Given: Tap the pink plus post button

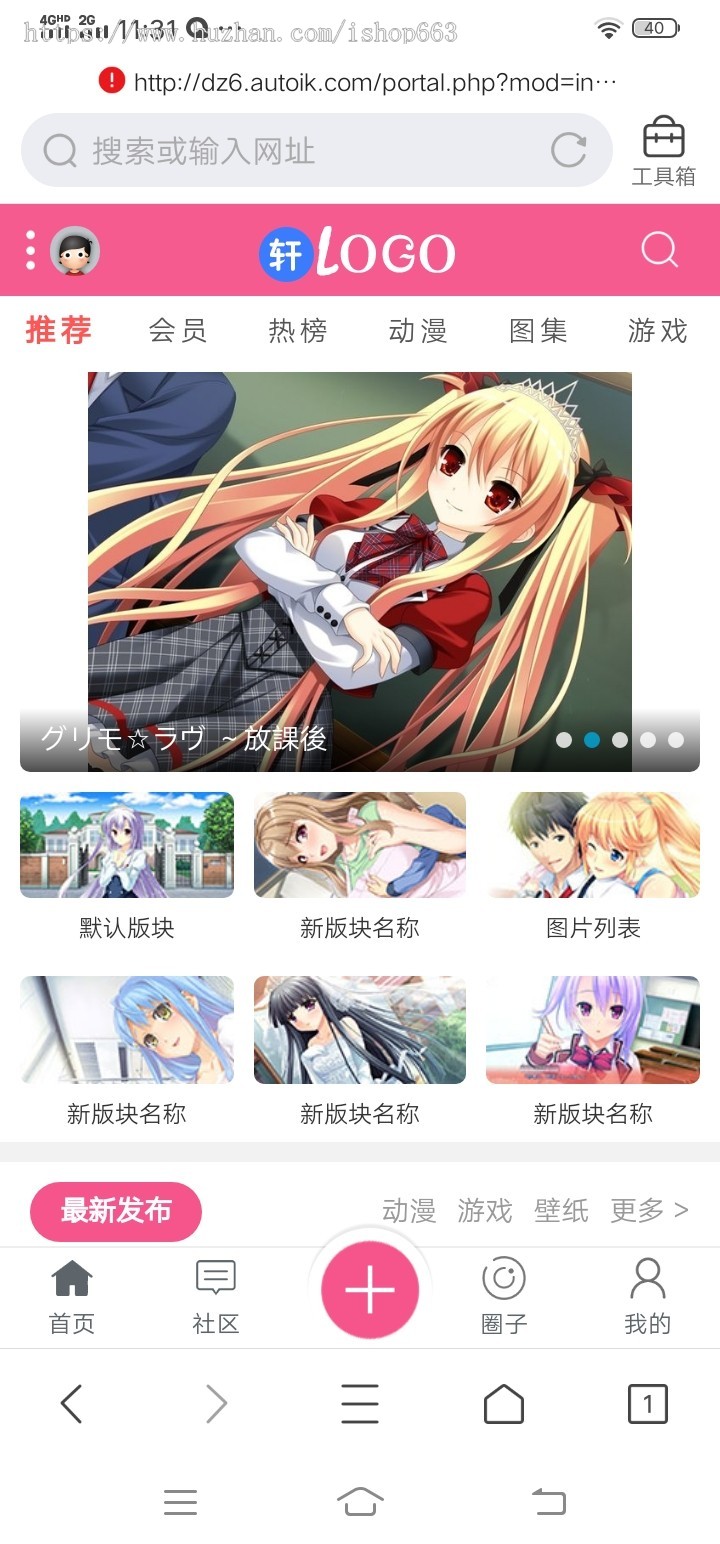Looking at the screenshot, I should coord(370,1290).
